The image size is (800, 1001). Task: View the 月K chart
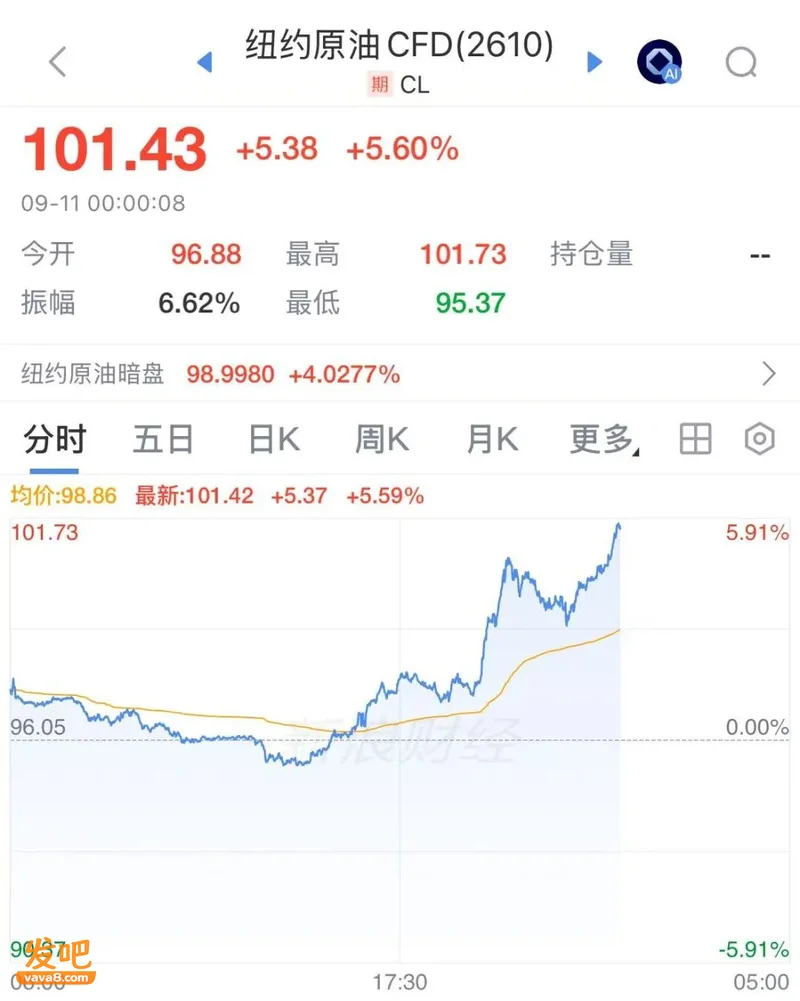(x=492, y=440)
